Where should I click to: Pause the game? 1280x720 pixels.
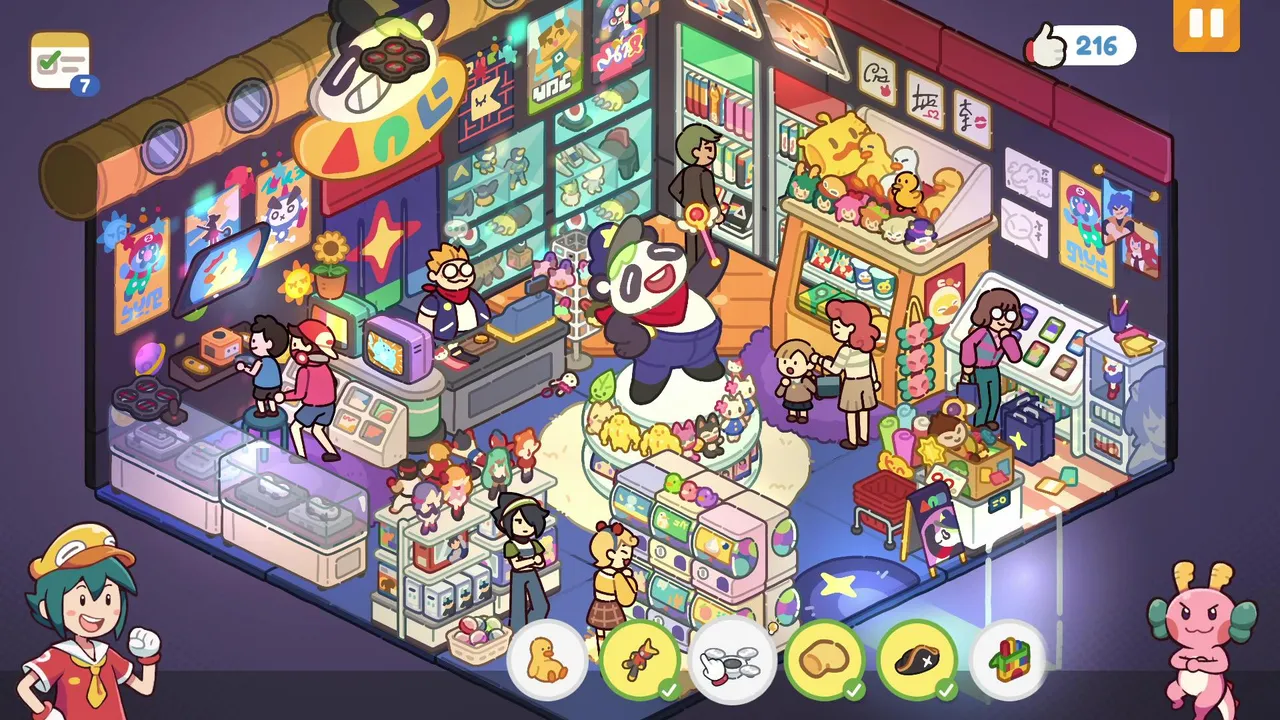pos(1206,25)
